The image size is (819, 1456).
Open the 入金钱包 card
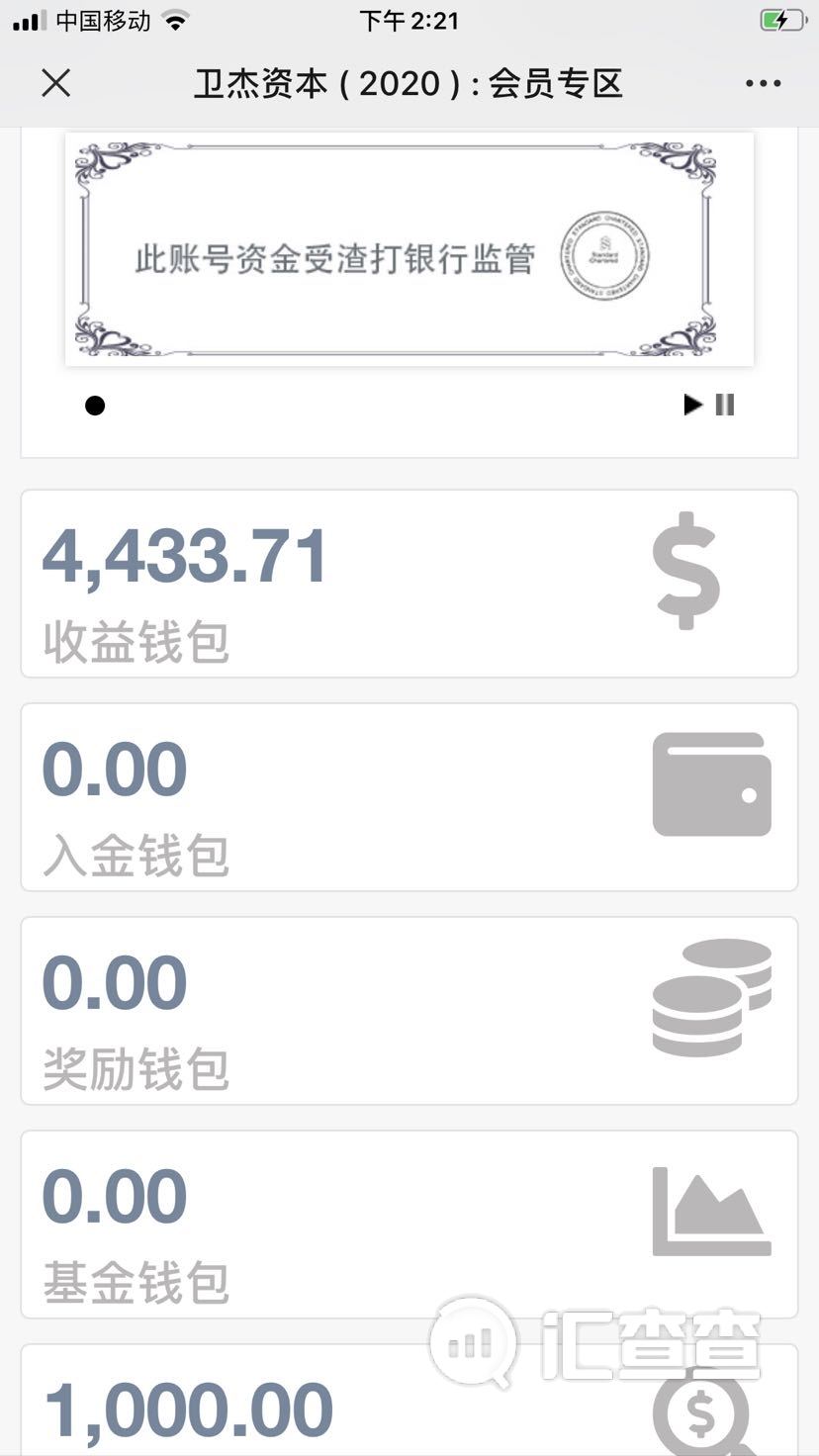(409, 797)
